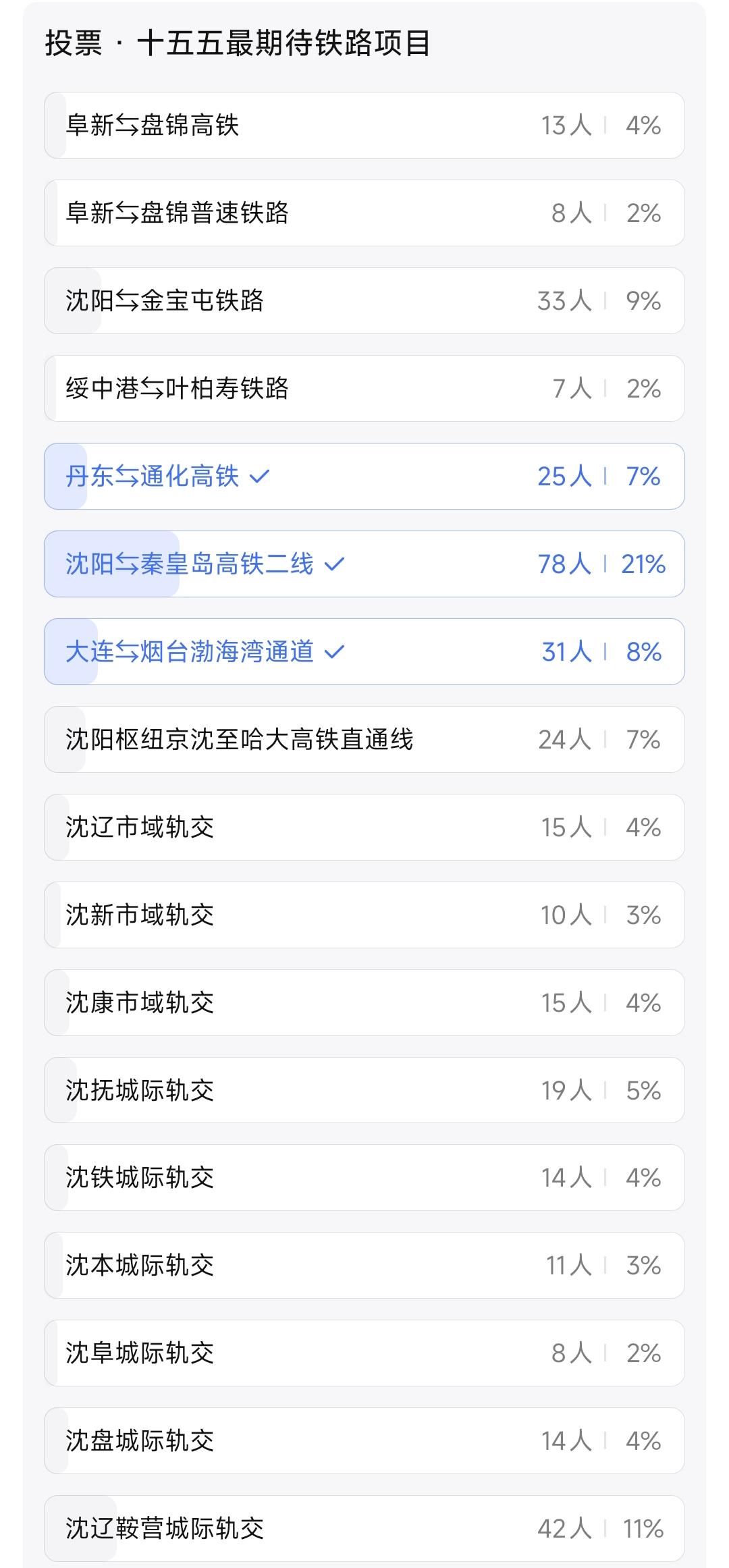Pick the 沈铁城际轨交 option
729x1568 pixels.
(364, 1179)
